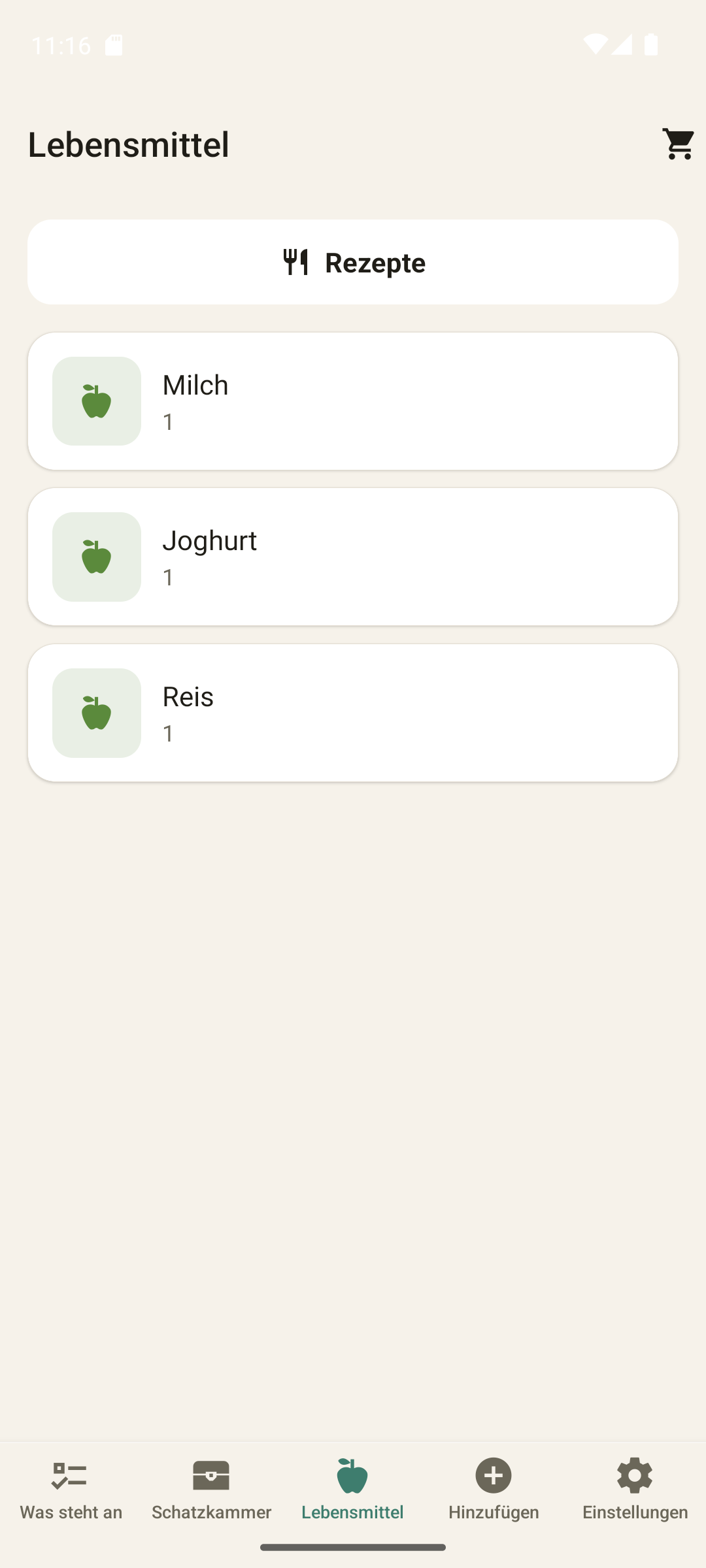
Task: Select the Joghurt item card
Action: pos(353,557)
